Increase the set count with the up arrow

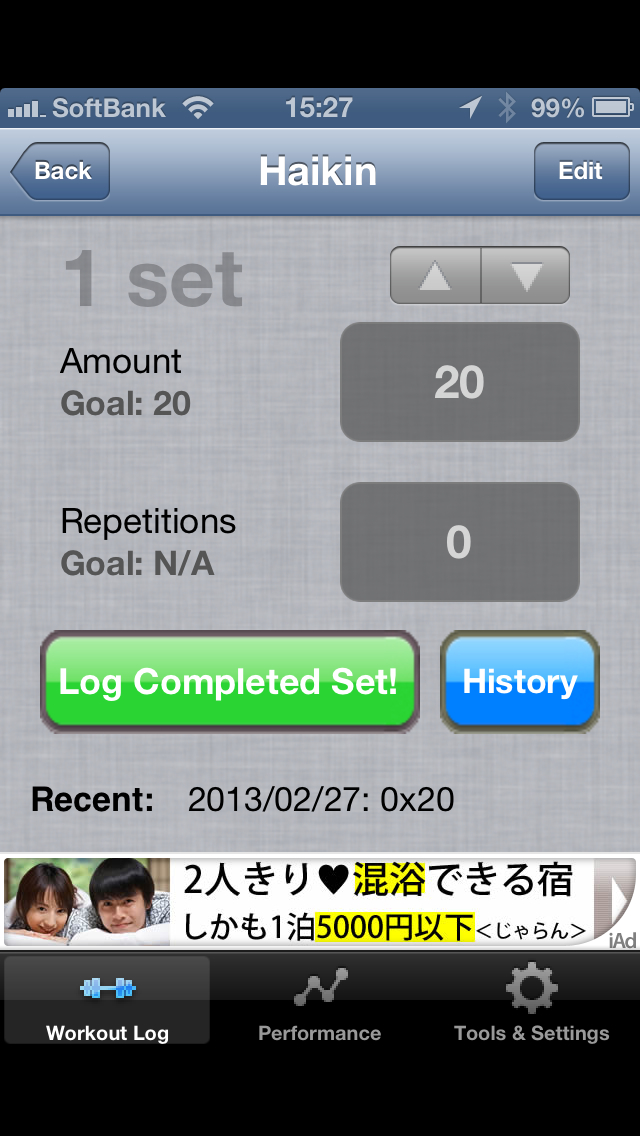pos(435,275)
